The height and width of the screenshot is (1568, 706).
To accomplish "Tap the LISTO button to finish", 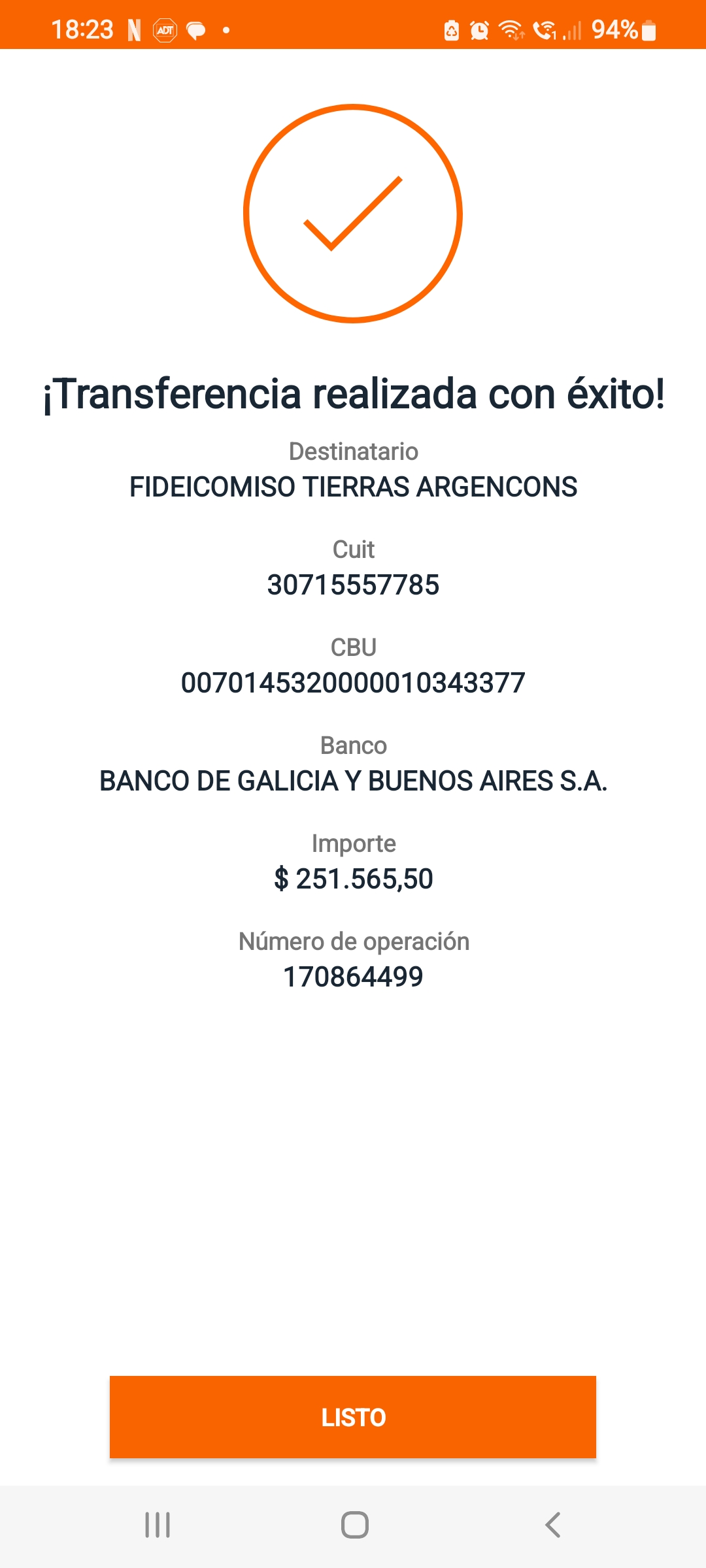I will click(x=353, y=1417).
